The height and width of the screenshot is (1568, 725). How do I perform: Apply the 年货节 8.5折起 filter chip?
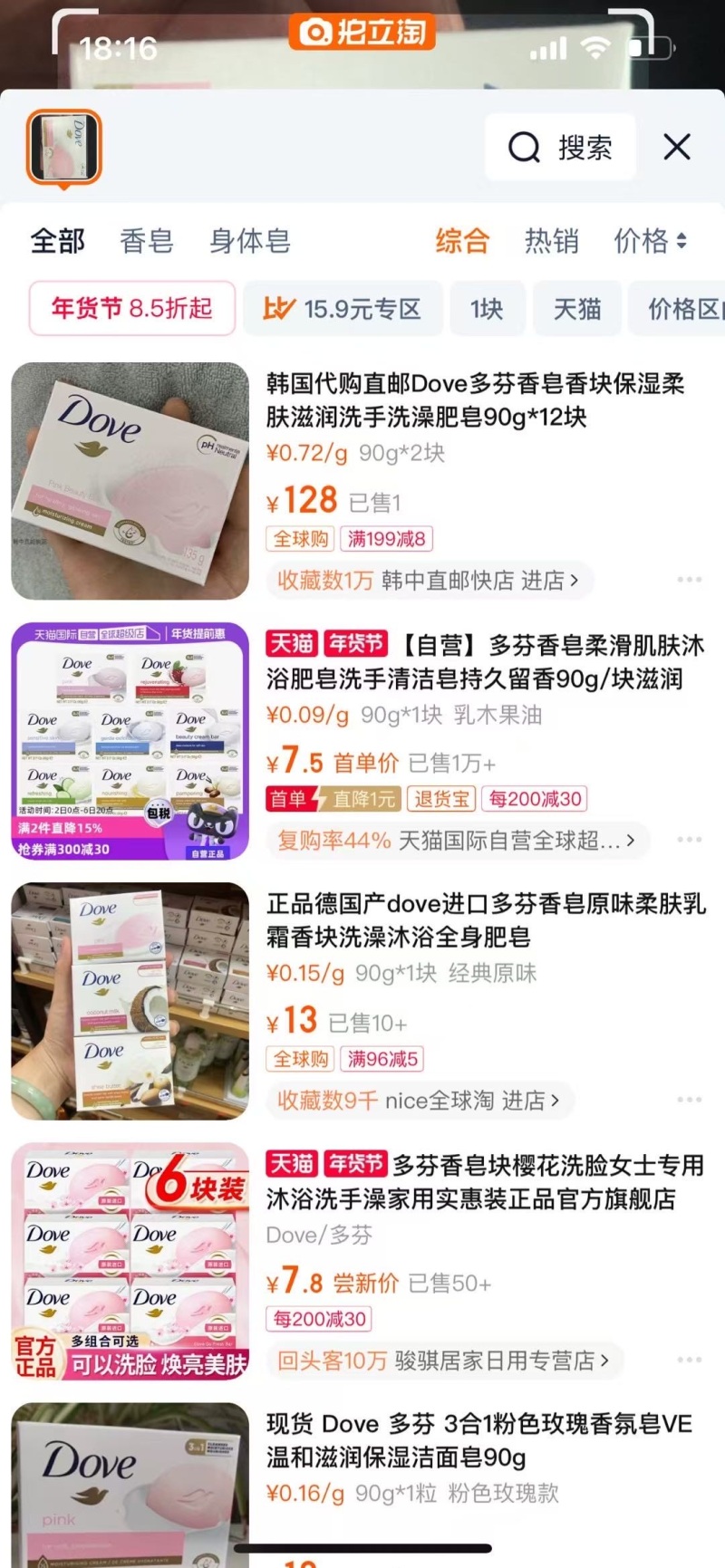coord(132,309)
